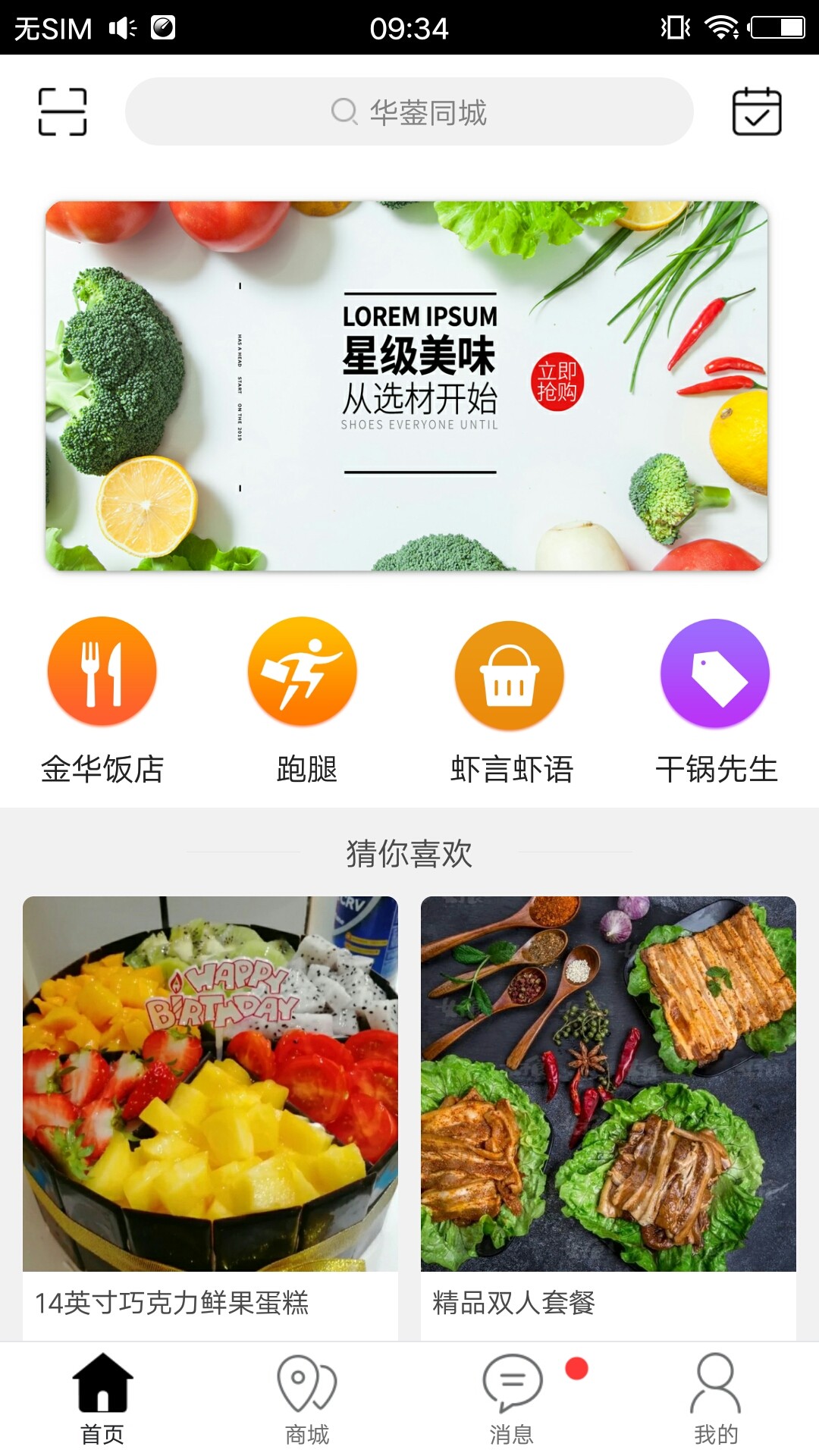Image resolution: width=819 pixels, height=1456 pixels.
Task: Open 虾言虾语 shop shortcut
Action: pyautogui.click(x=510, y=699)
